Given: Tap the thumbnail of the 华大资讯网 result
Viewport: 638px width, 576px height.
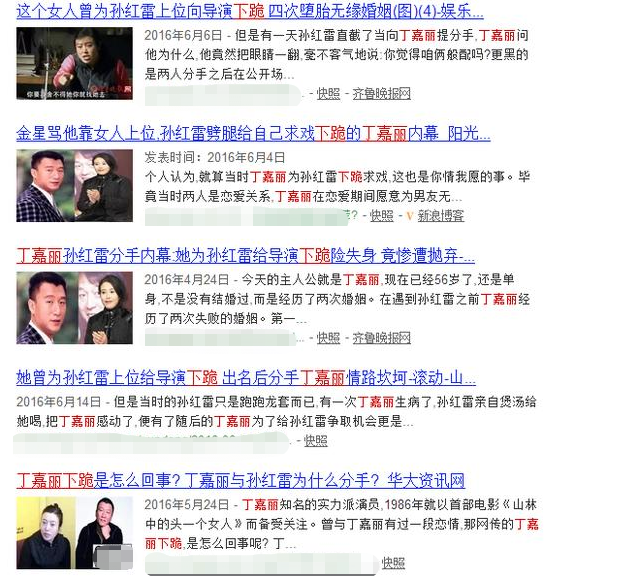Looking at the screenshot, I should (74, 532).
